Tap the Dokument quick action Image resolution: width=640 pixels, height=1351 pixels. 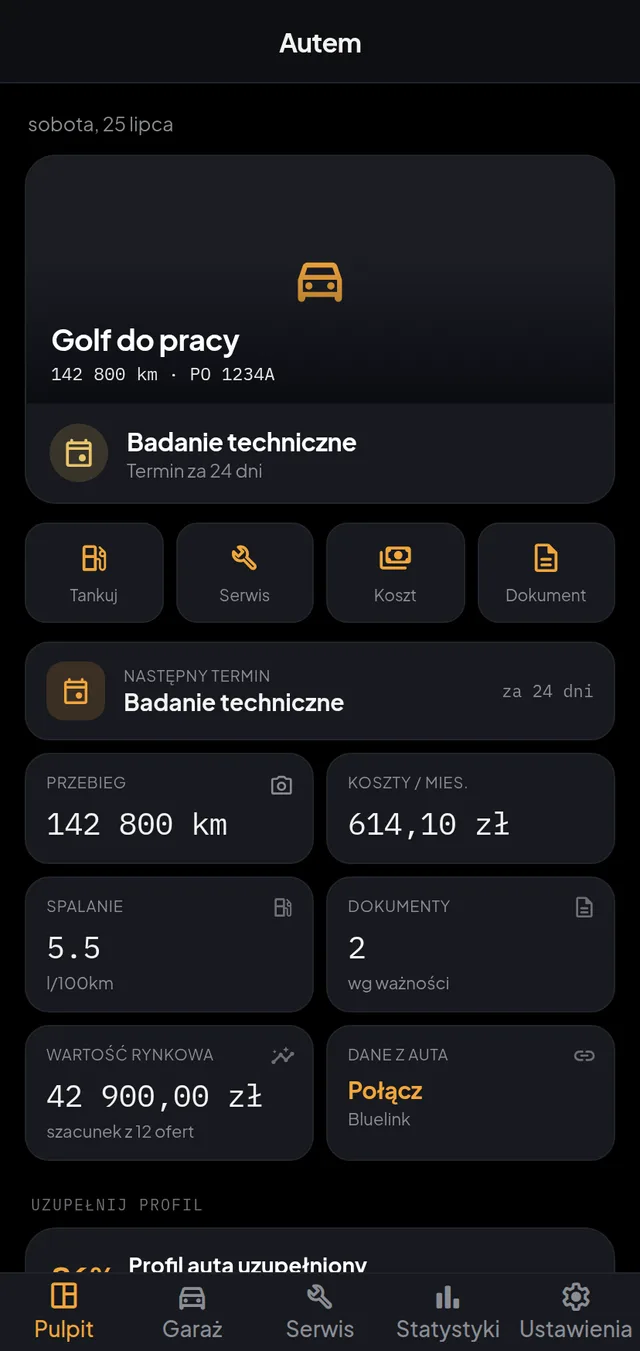(x=546, y=573)
